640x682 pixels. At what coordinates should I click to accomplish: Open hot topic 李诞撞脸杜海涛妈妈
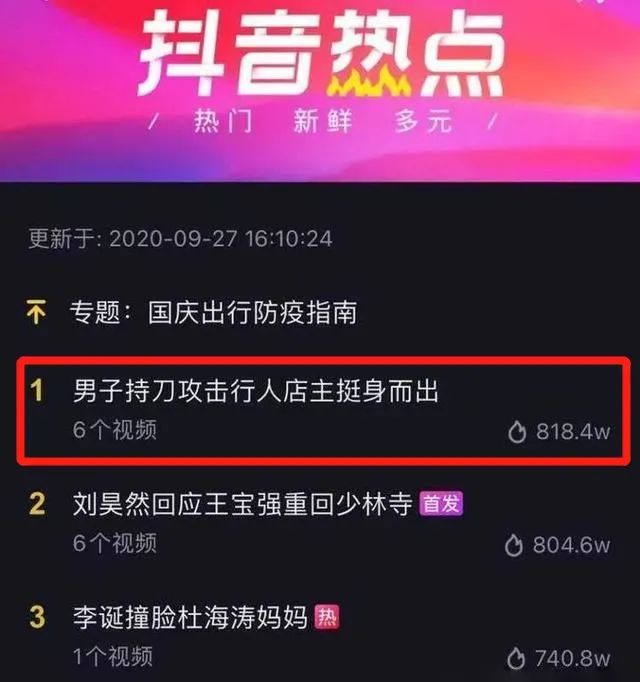tap(191, 617)
